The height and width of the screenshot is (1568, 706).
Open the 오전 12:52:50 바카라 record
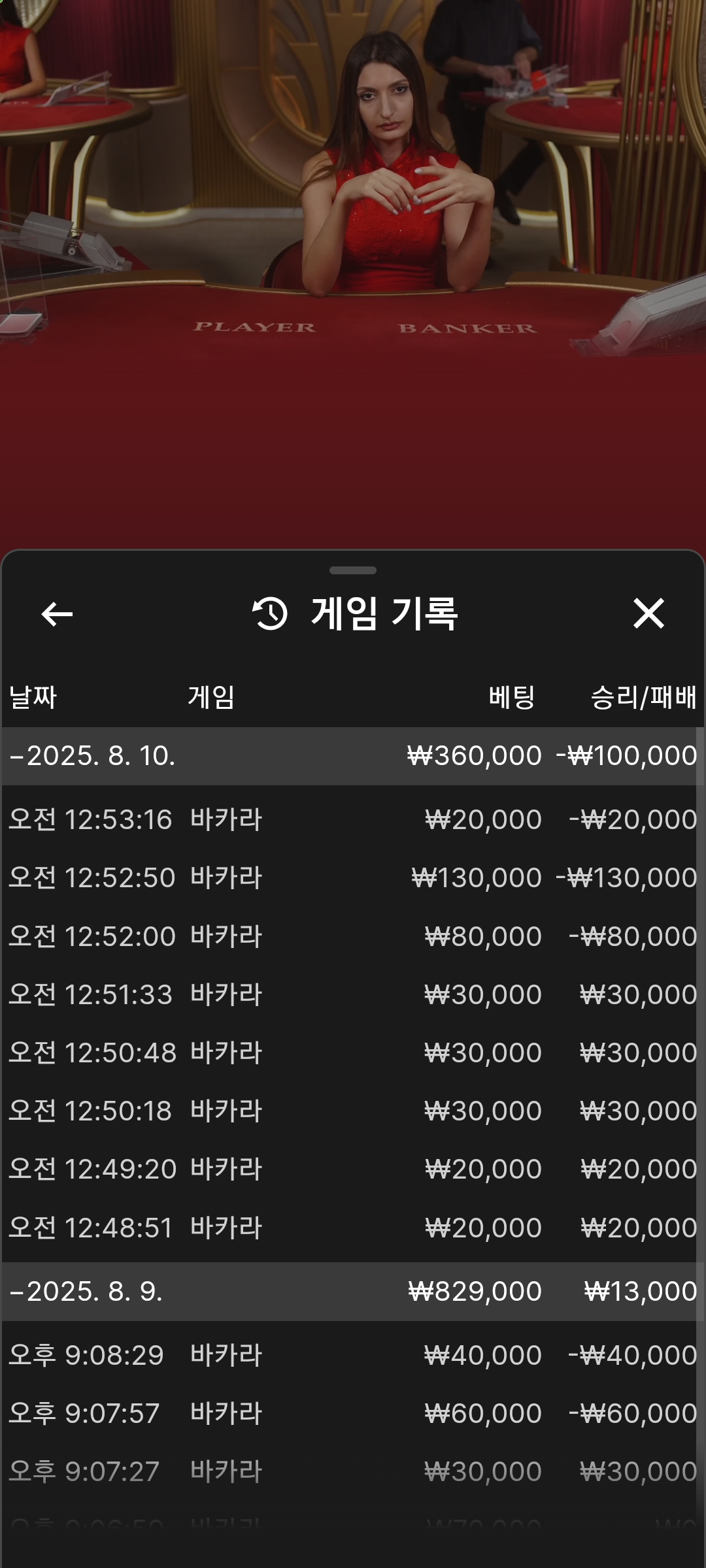(x=349, y=877)
